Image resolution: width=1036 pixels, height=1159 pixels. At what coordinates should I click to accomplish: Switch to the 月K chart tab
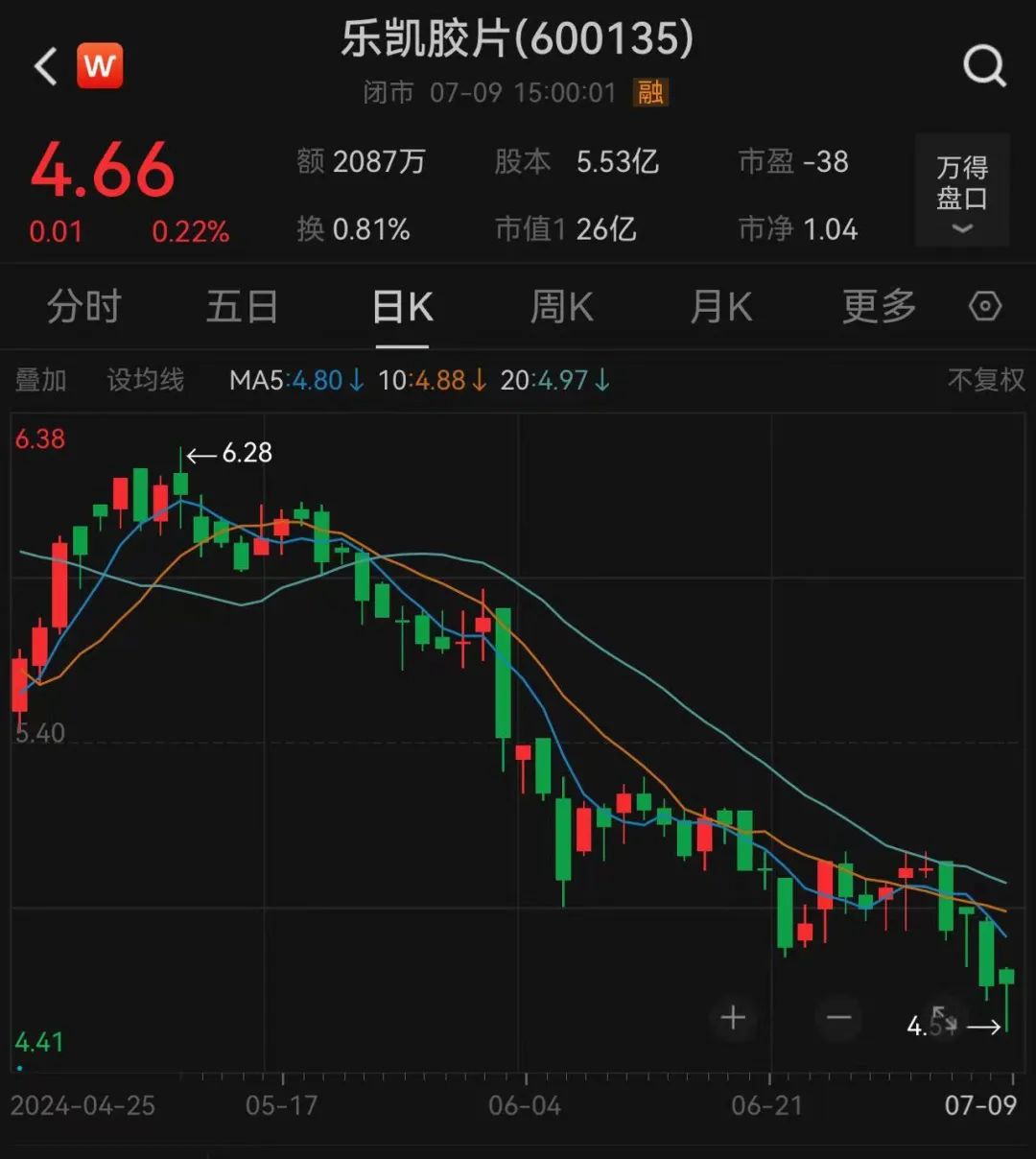tap(720, 307)
